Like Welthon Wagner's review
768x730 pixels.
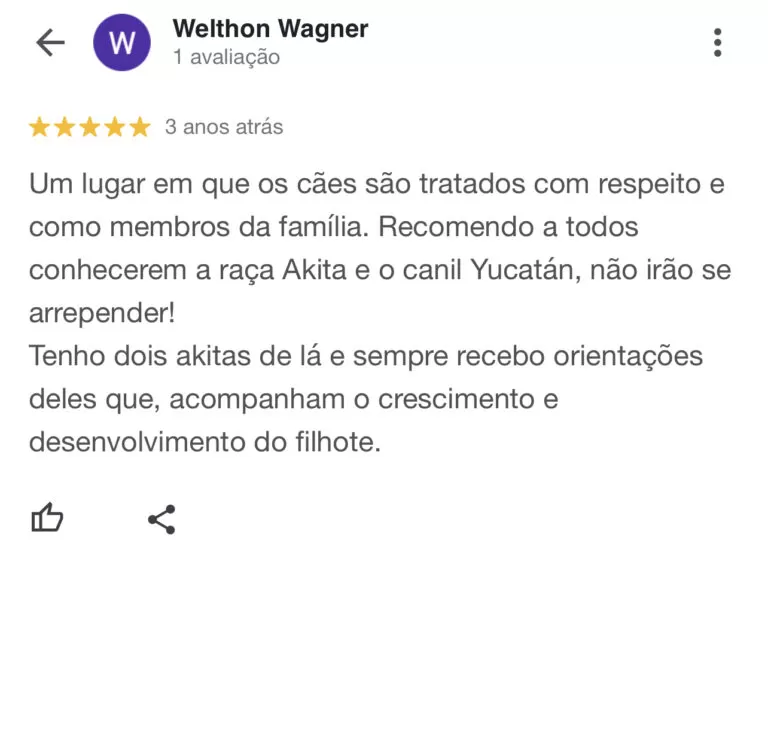click(x=47, y=519)
